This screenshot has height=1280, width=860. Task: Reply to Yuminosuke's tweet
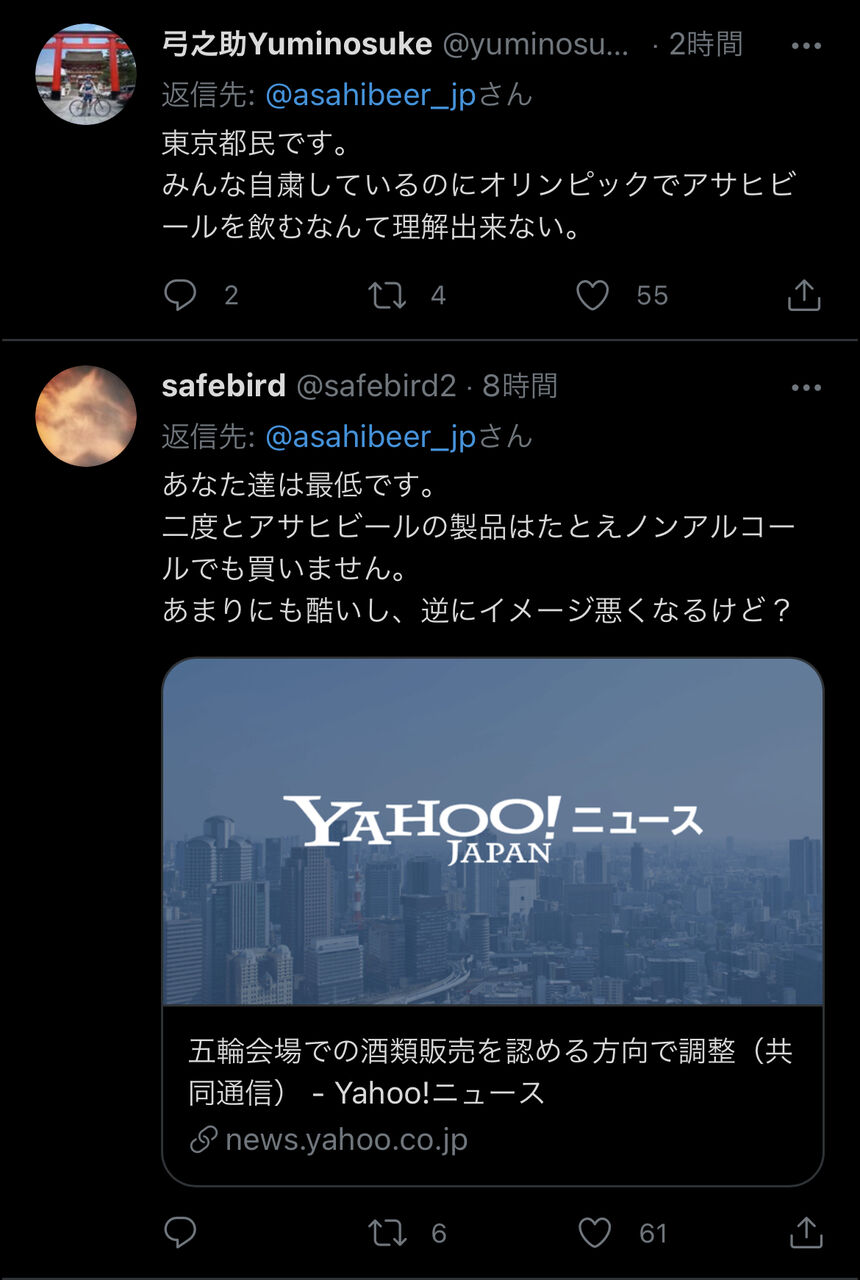tap(180, 295)
